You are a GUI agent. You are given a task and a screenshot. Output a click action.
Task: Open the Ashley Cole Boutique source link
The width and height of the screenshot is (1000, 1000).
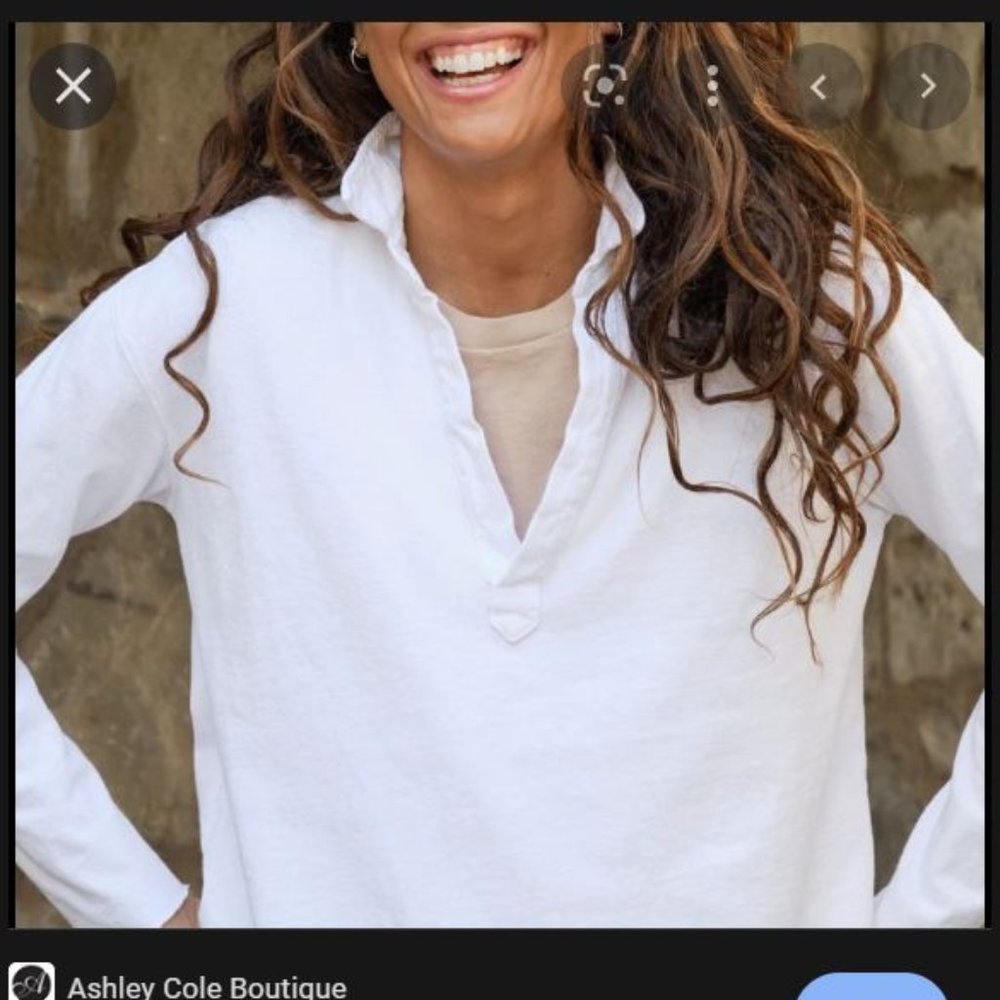click(x=206, y=987)
